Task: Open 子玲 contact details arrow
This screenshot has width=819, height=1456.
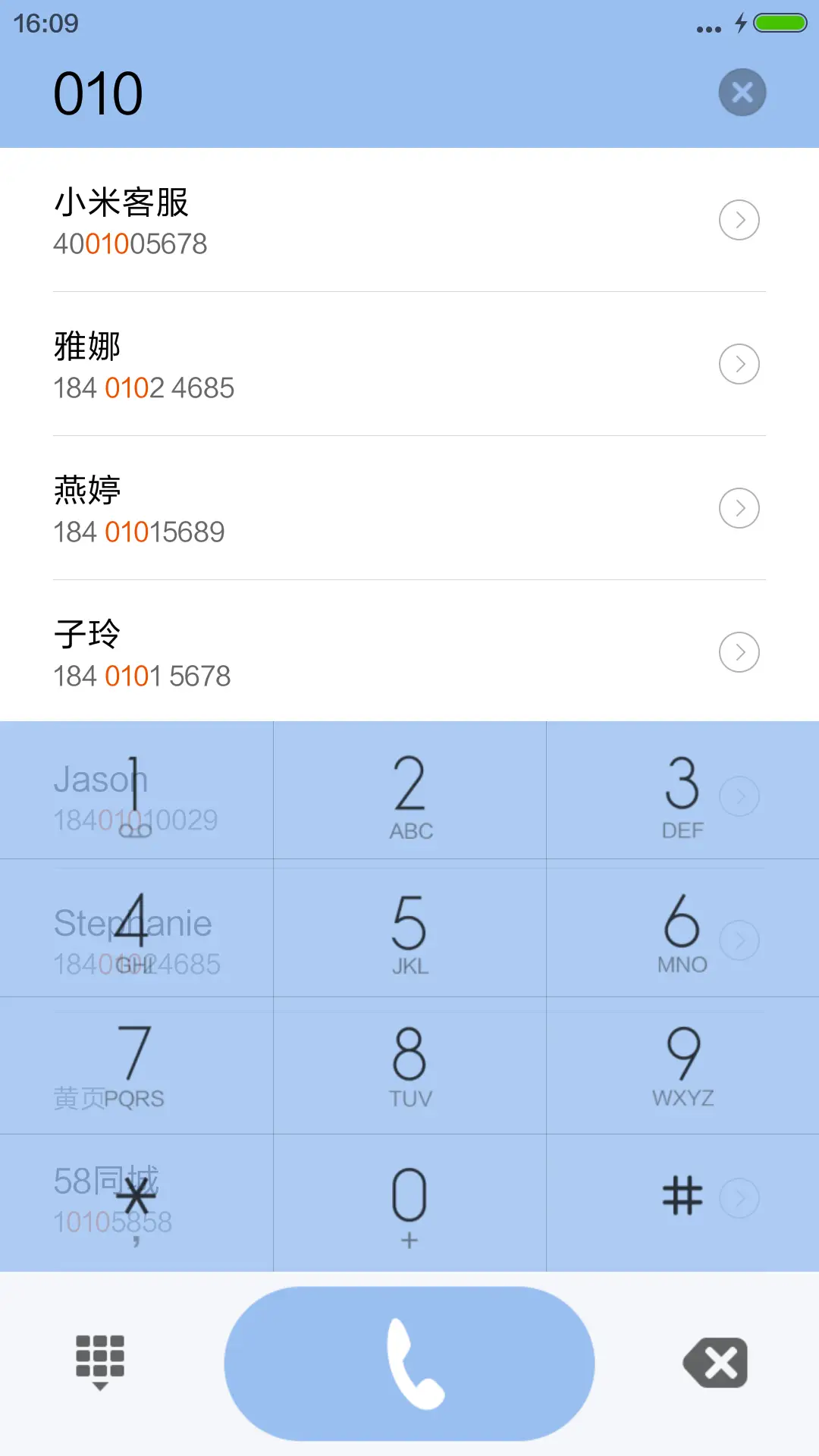Action: pos(739,652)
